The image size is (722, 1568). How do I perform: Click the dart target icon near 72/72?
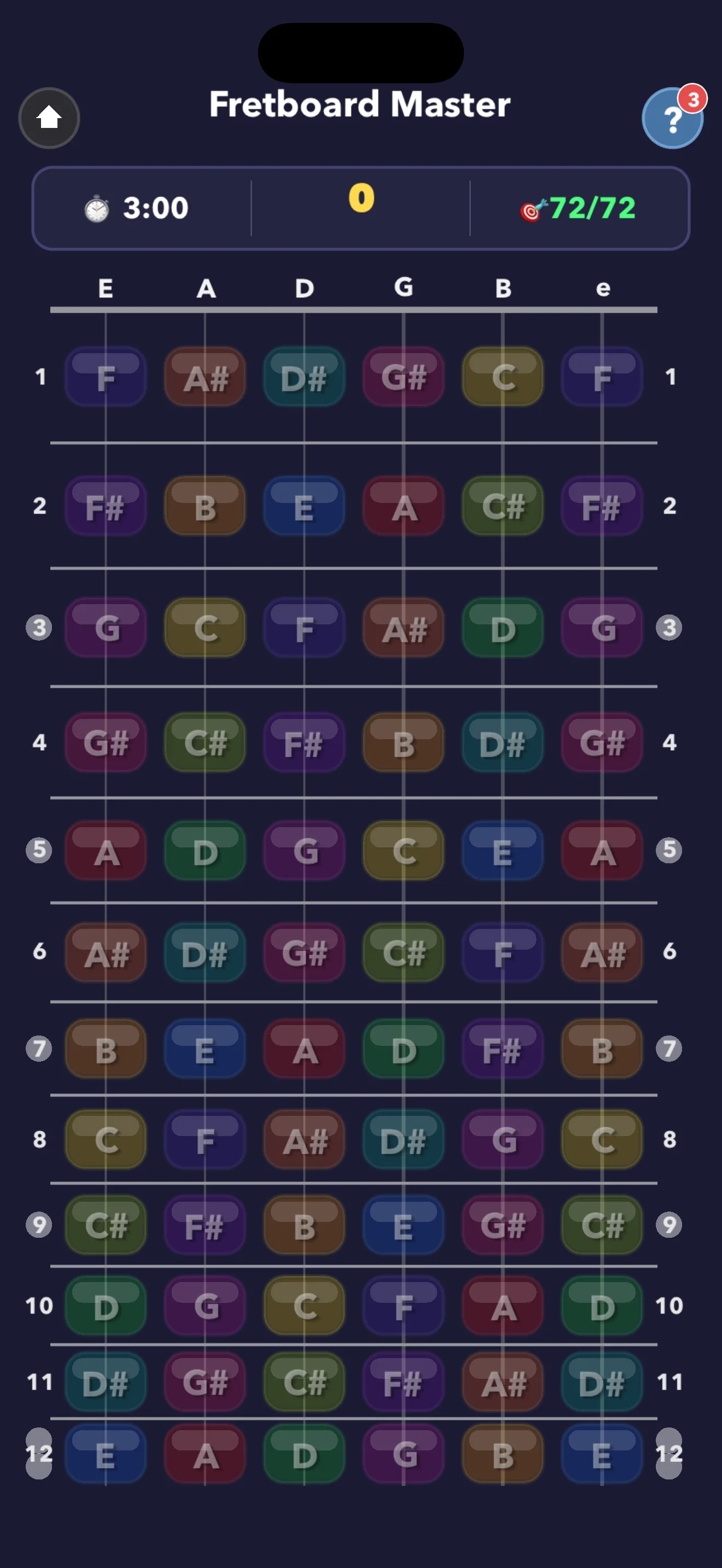(532, 210)
